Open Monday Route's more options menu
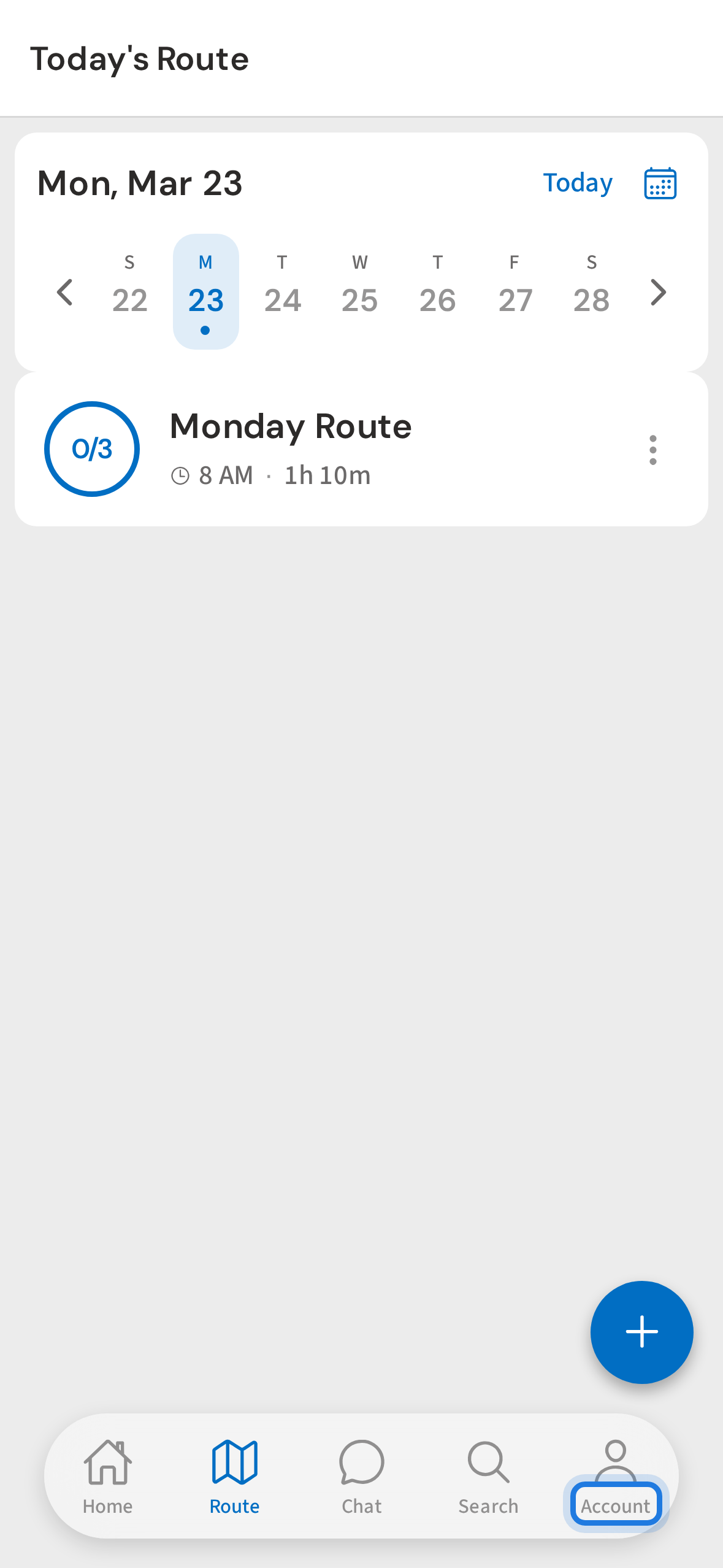This screenshot has height=1568, width=723. 652,450
